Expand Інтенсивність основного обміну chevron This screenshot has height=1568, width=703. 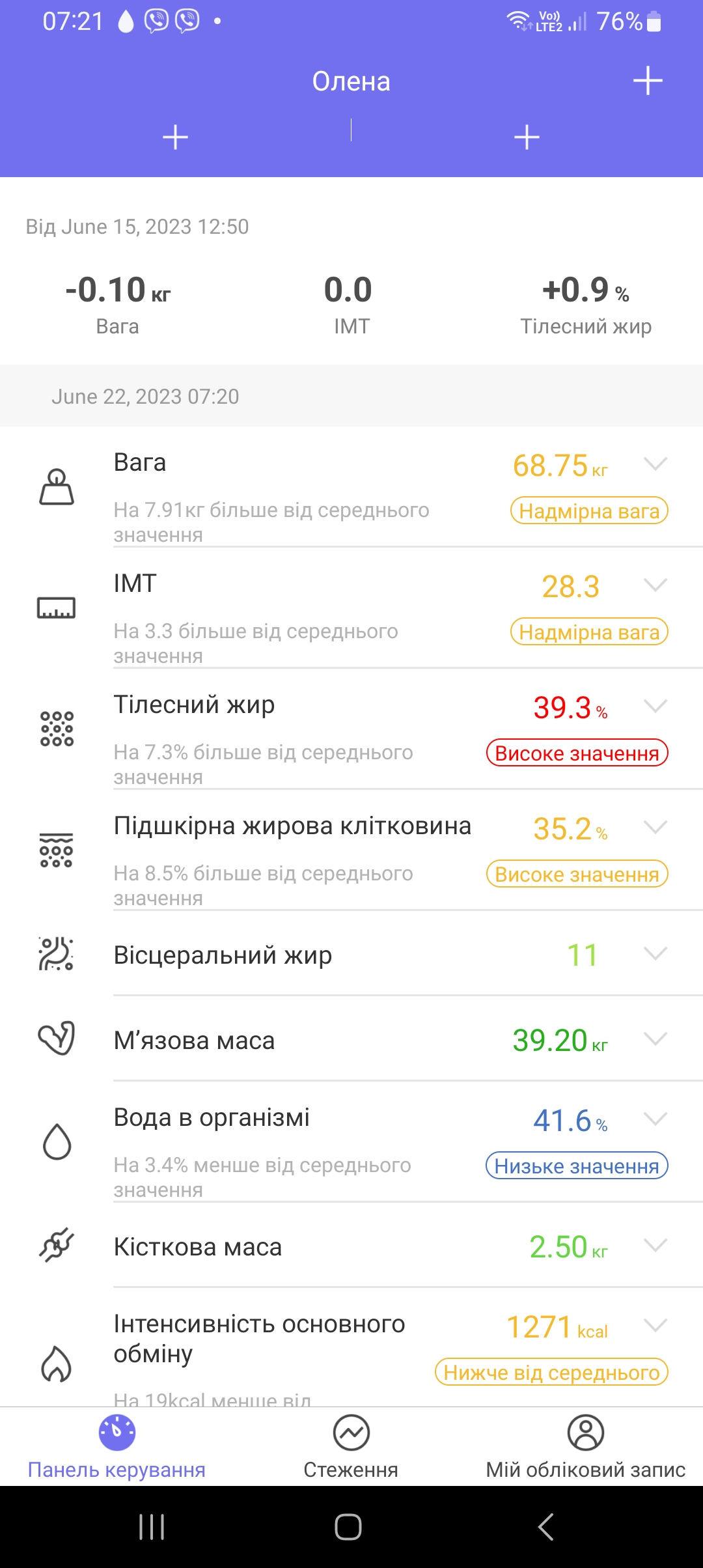coord(655,1325)
